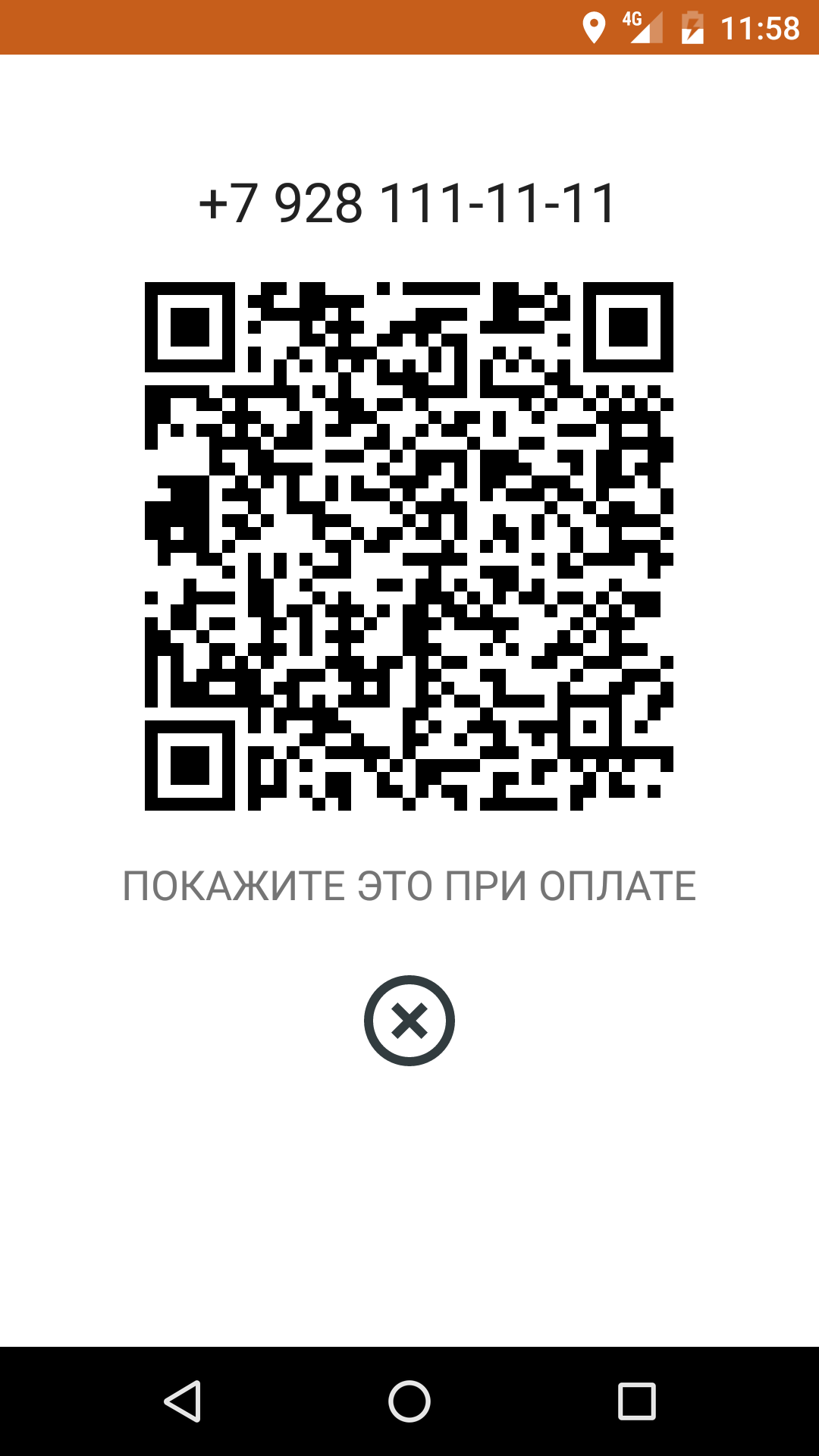Image resolution: width=819 pixels, height=1456 pixels.
Task: Close the QR code payment screen
Action: tap(409, 1021)
